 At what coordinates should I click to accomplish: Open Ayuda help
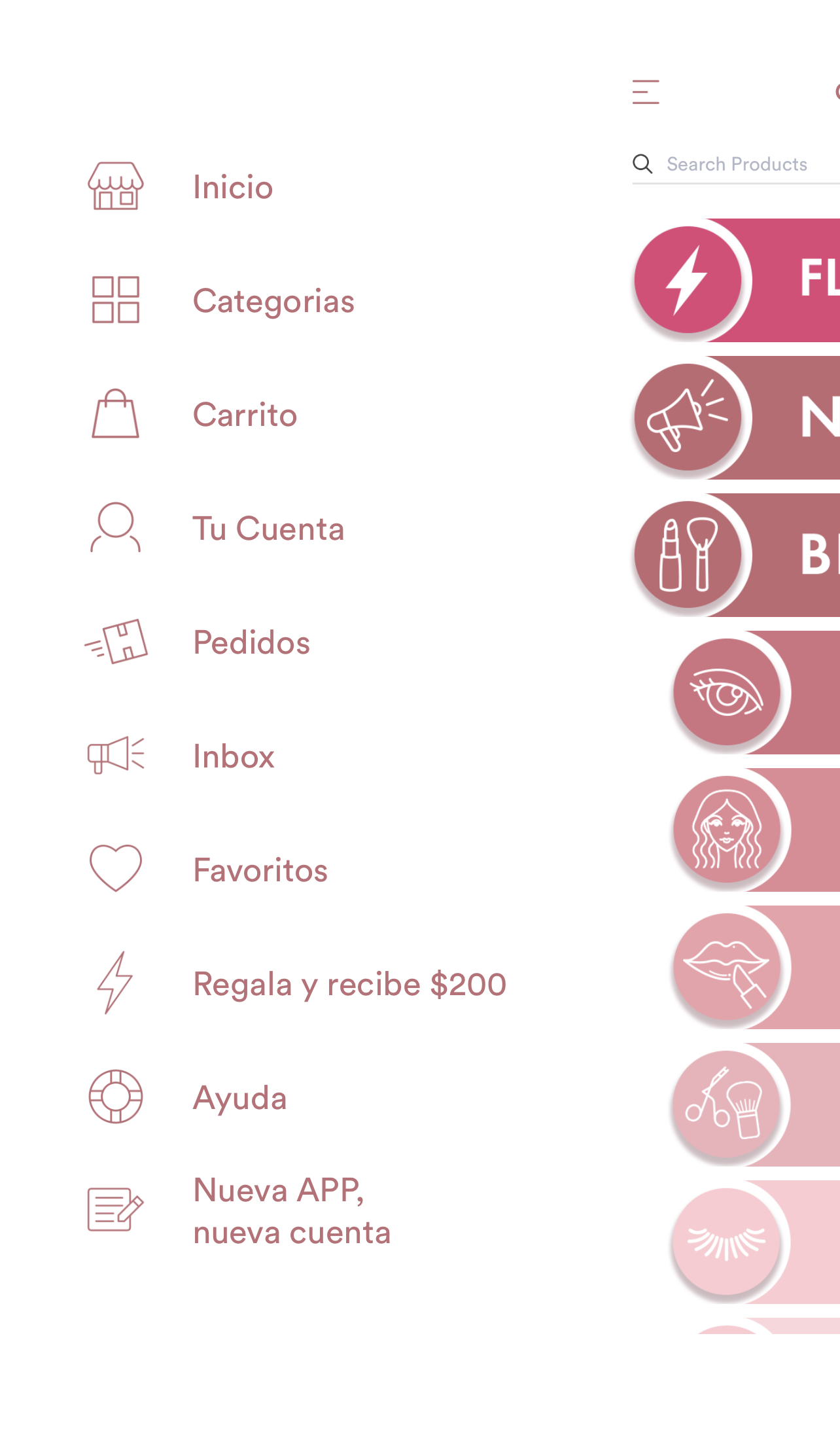point(240,1098)
